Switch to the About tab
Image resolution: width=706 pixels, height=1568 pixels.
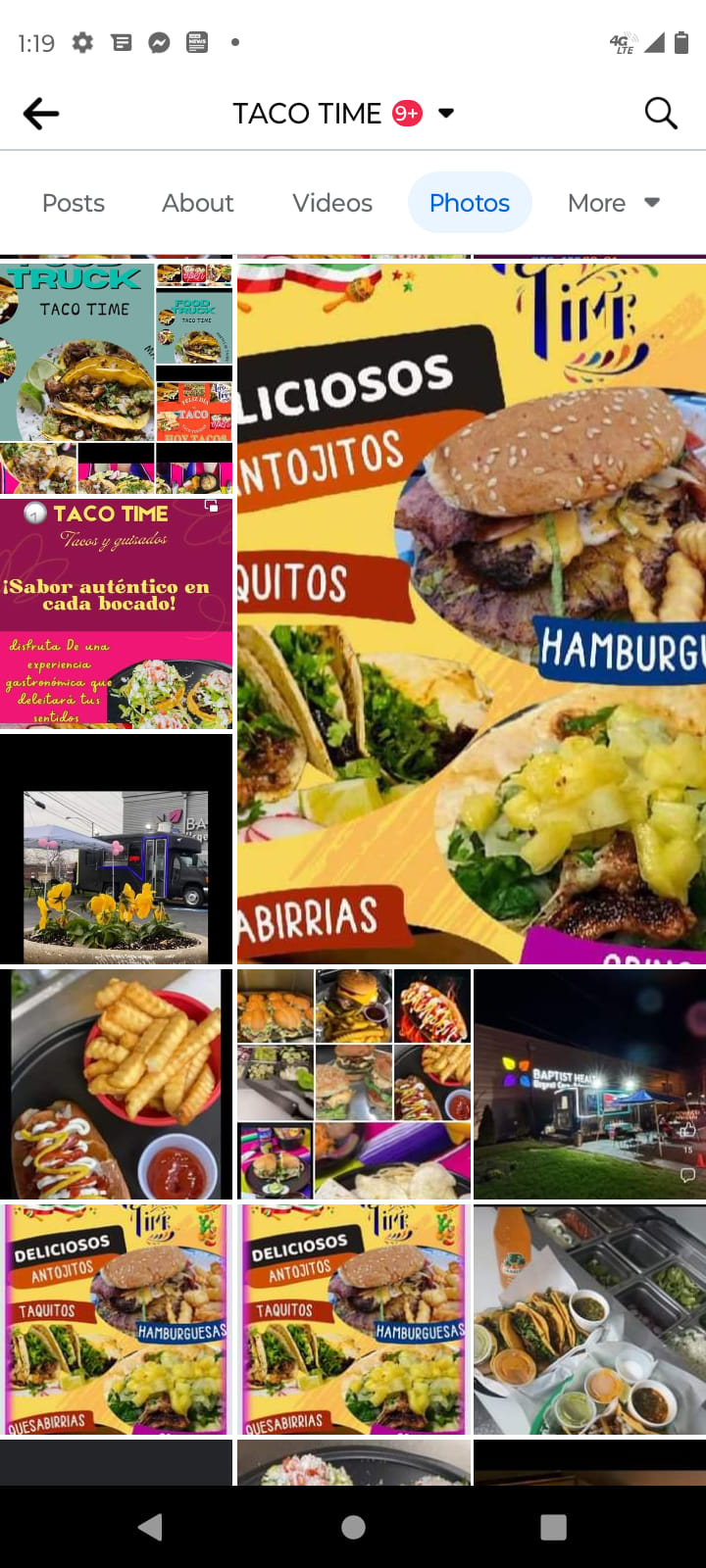(197, 203)
